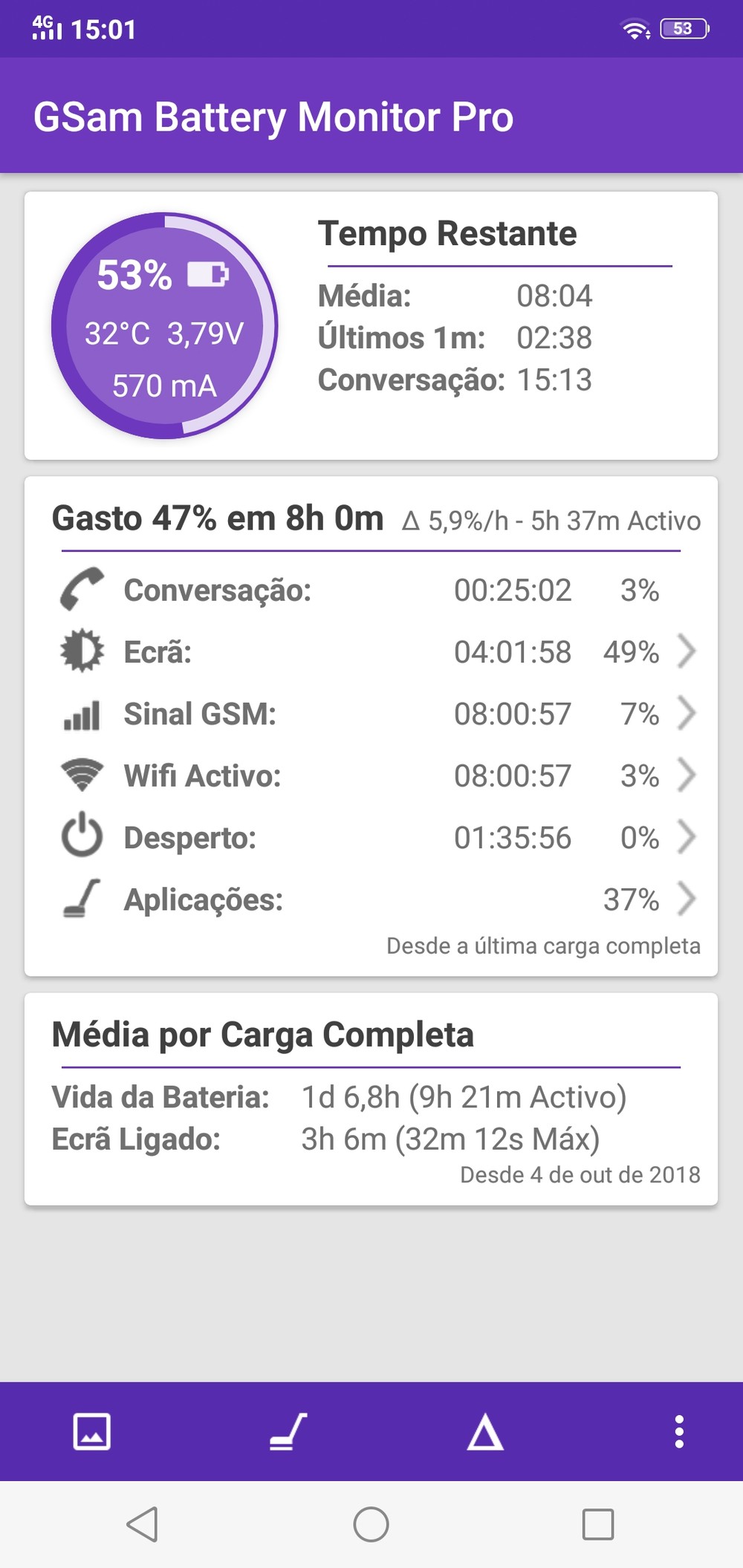The height and width of the screenshot is (1568, 743).
Task: Open app usage icon in bottom toolbar
Action: (x=288, y=1431)
